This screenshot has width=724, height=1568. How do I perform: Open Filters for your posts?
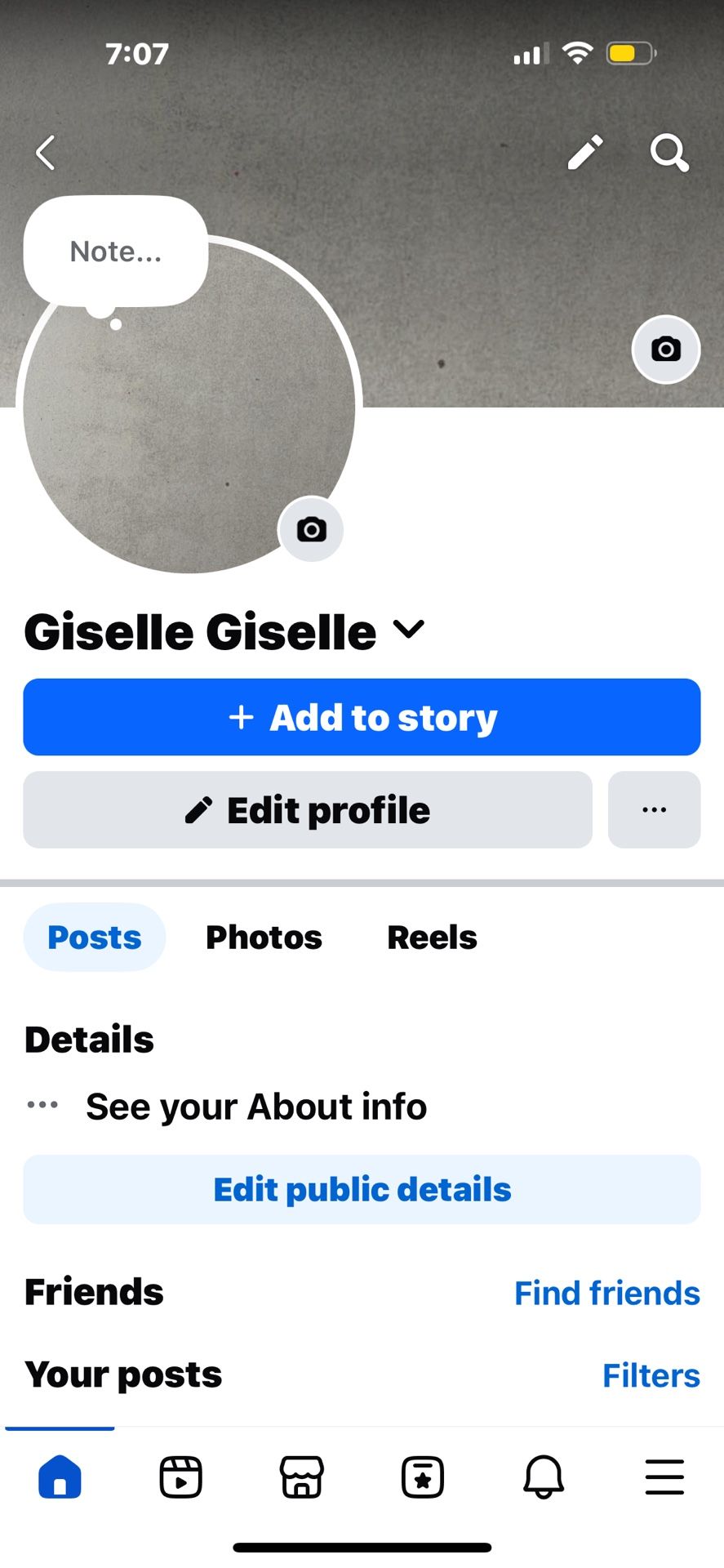click(x=651, y=1375)
